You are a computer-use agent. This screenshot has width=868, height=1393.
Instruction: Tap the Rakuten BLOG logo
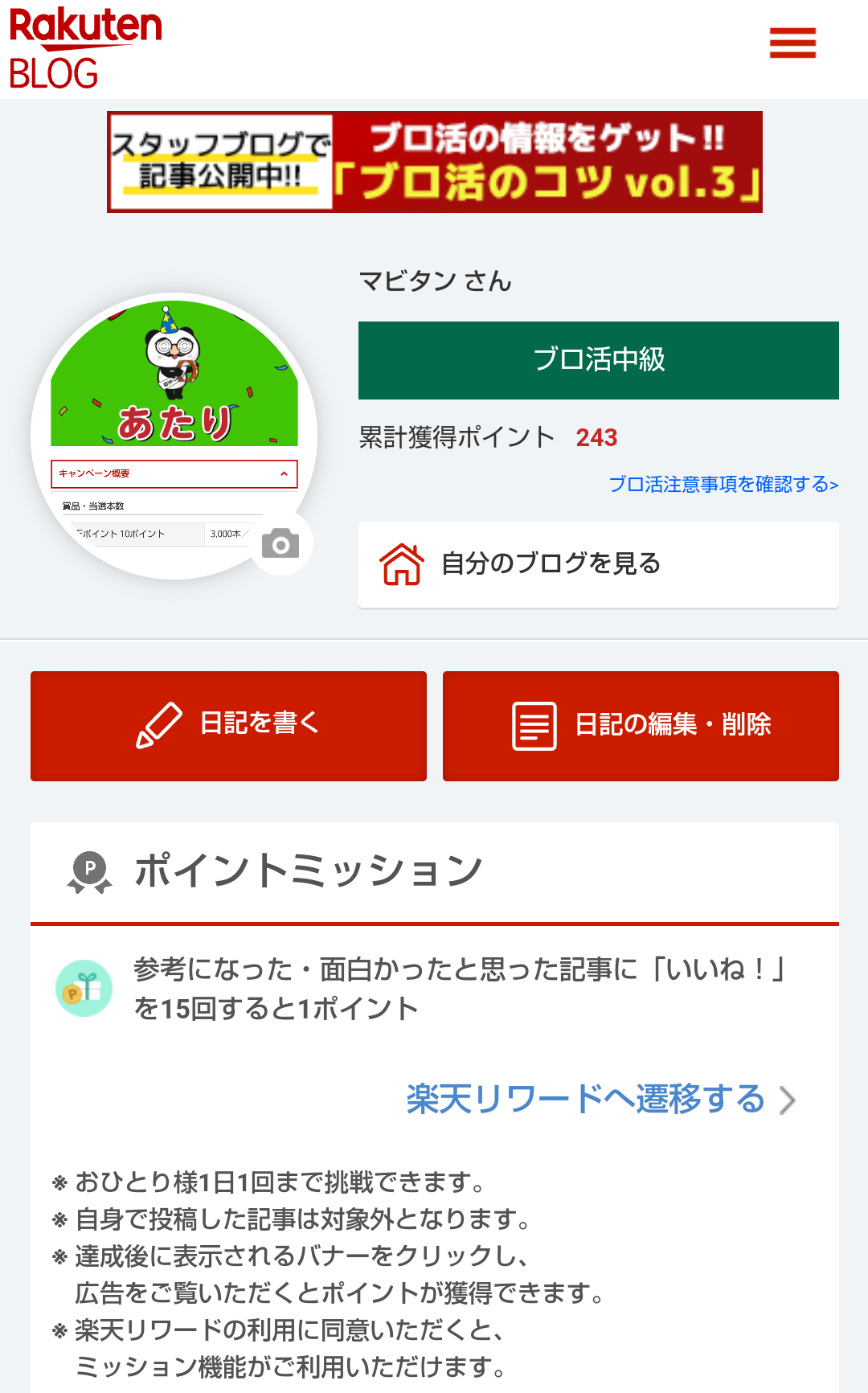point(84,48)
